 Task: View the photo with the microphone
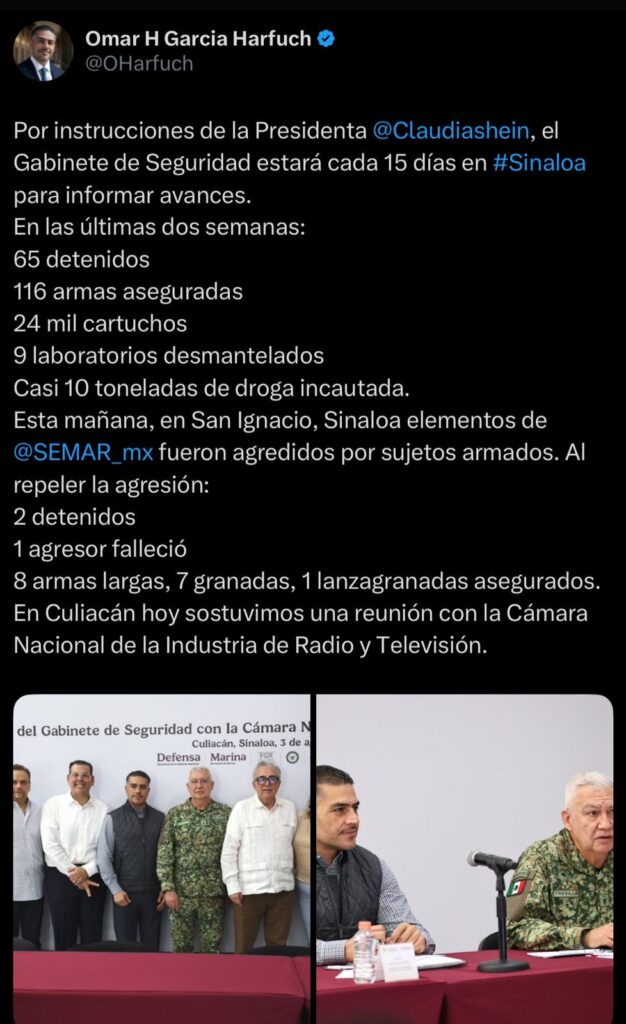464,857
